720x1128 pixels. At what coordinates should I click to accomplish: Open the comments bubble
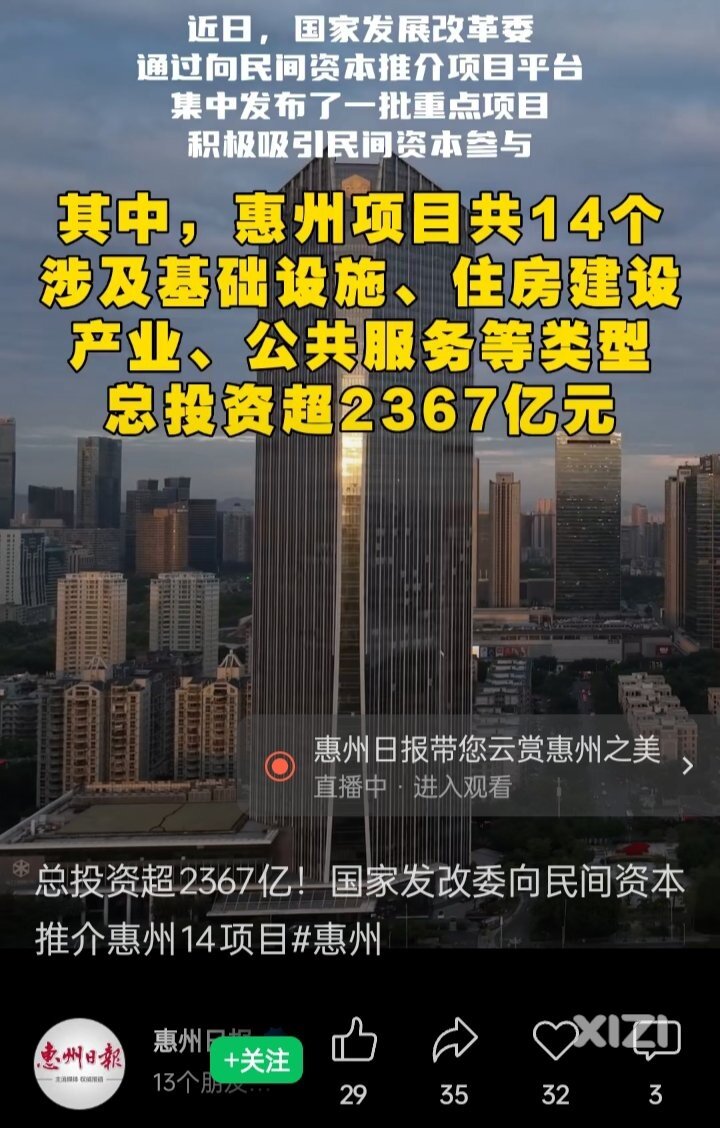click(x=656, y=1042)
